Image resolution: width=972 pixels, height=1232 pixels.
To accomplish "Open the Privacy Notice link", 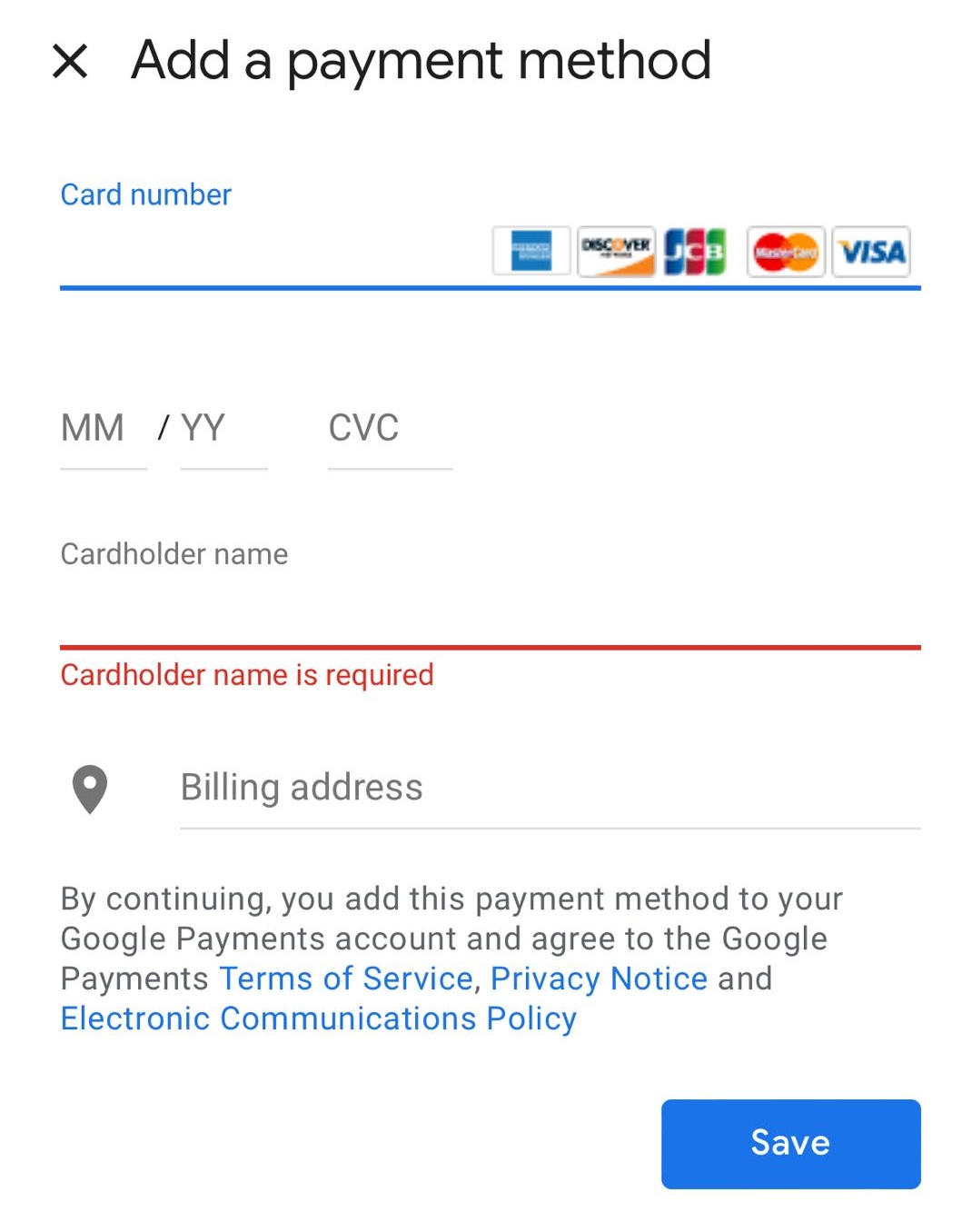I will tap(598, 979).
